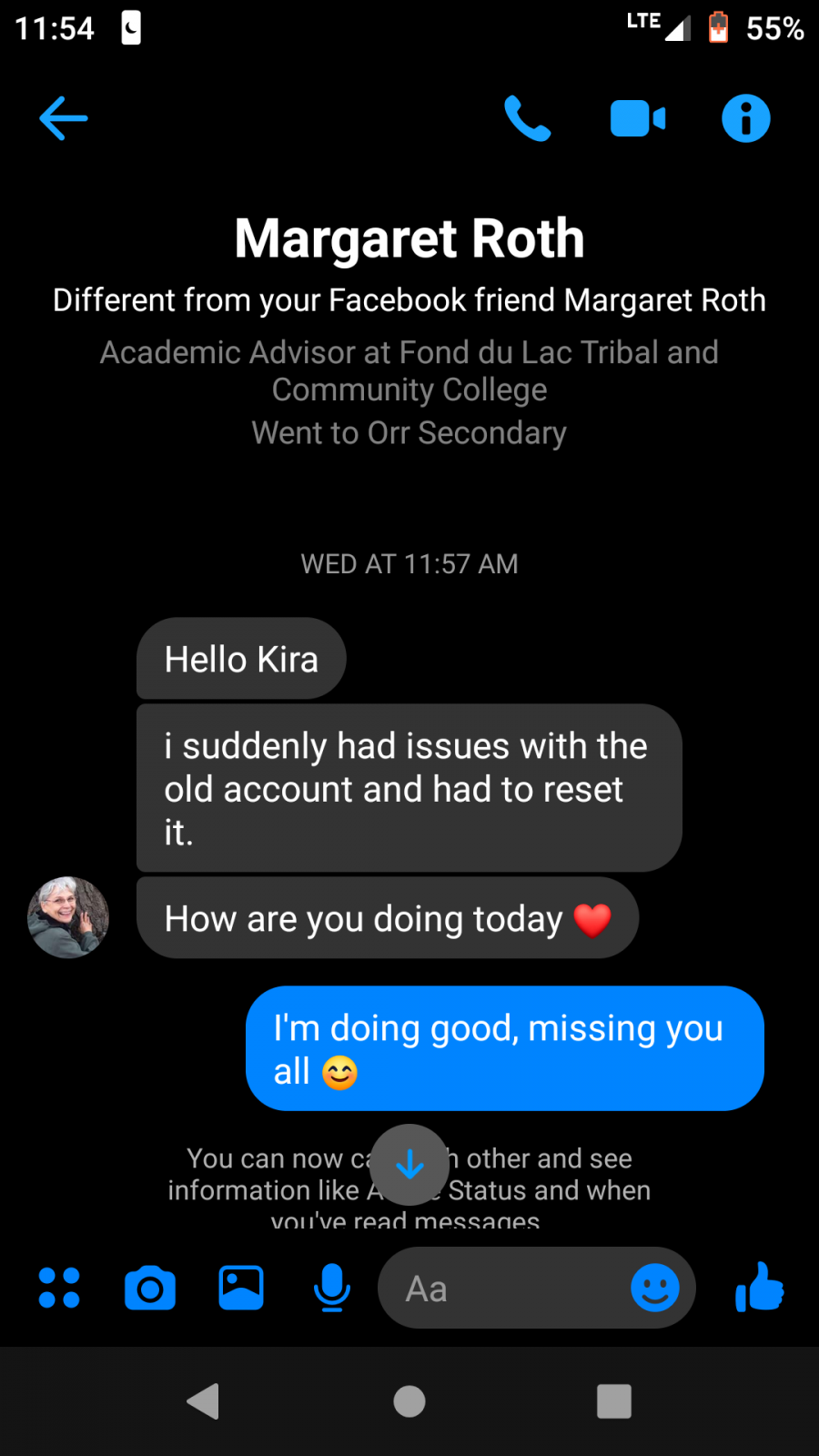Screen dimensions: 819x1456
Task: Jump to latest messages with down arrow
Action: coord(409,1164)
